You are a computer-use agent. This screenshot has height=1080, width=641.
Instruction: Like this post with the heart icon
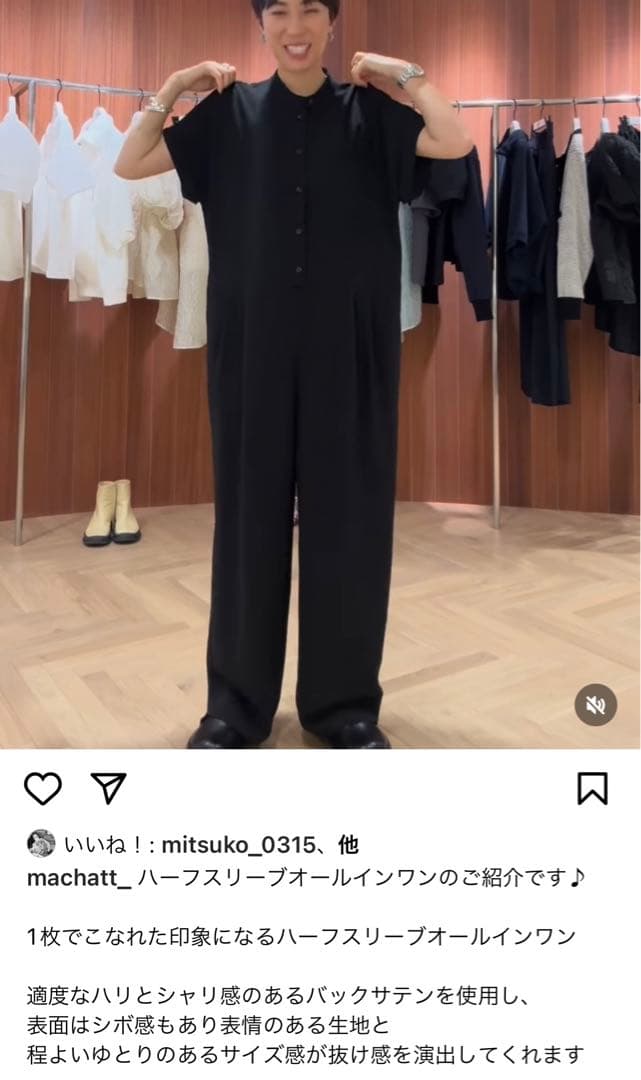pyautogui.click(x=43, y=788)
